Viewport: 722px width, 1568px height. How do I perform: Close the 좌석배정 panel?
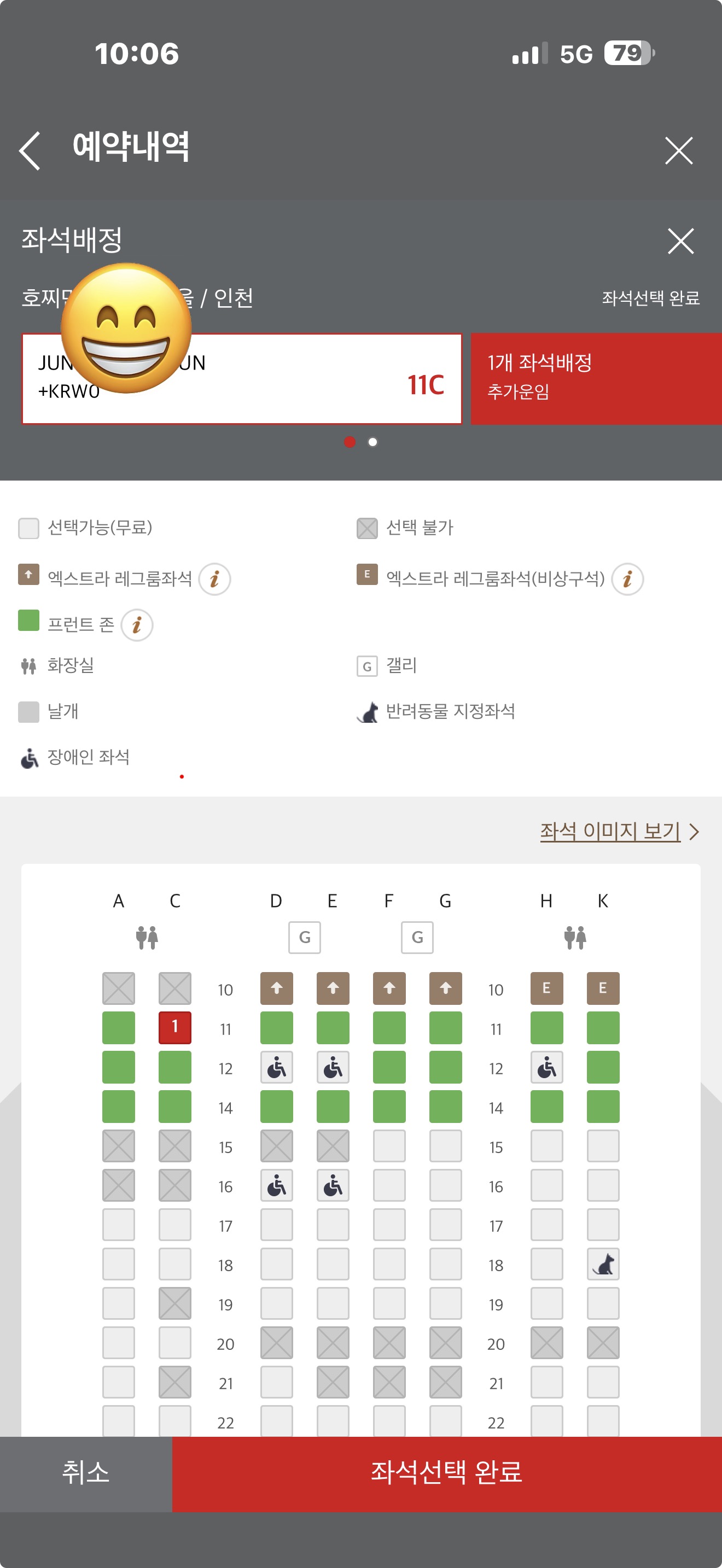(680, 241)
